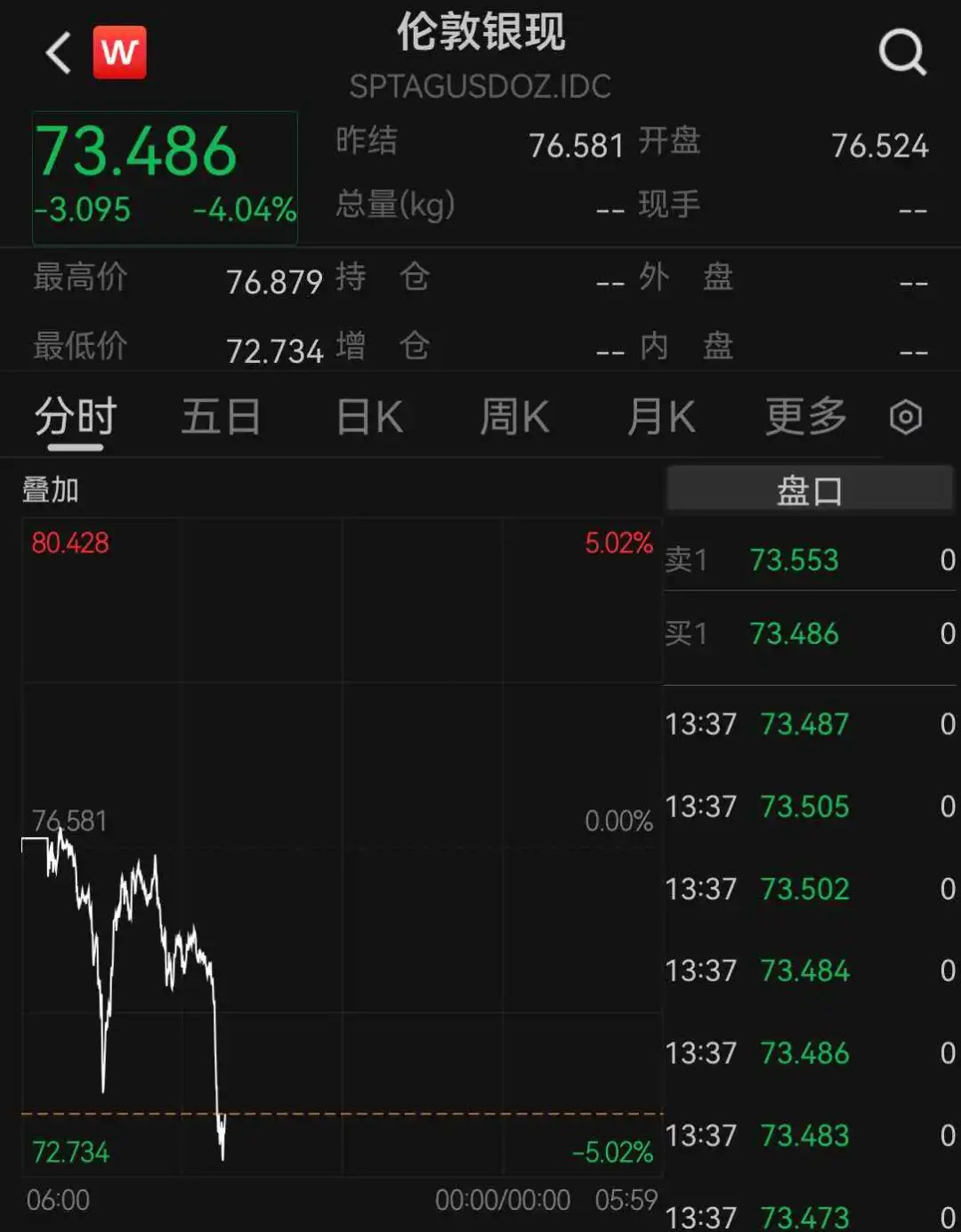This screenshot has height=1232, width=961.
Task: Open the search magnifier icon
Action: [x=903, y=52]
